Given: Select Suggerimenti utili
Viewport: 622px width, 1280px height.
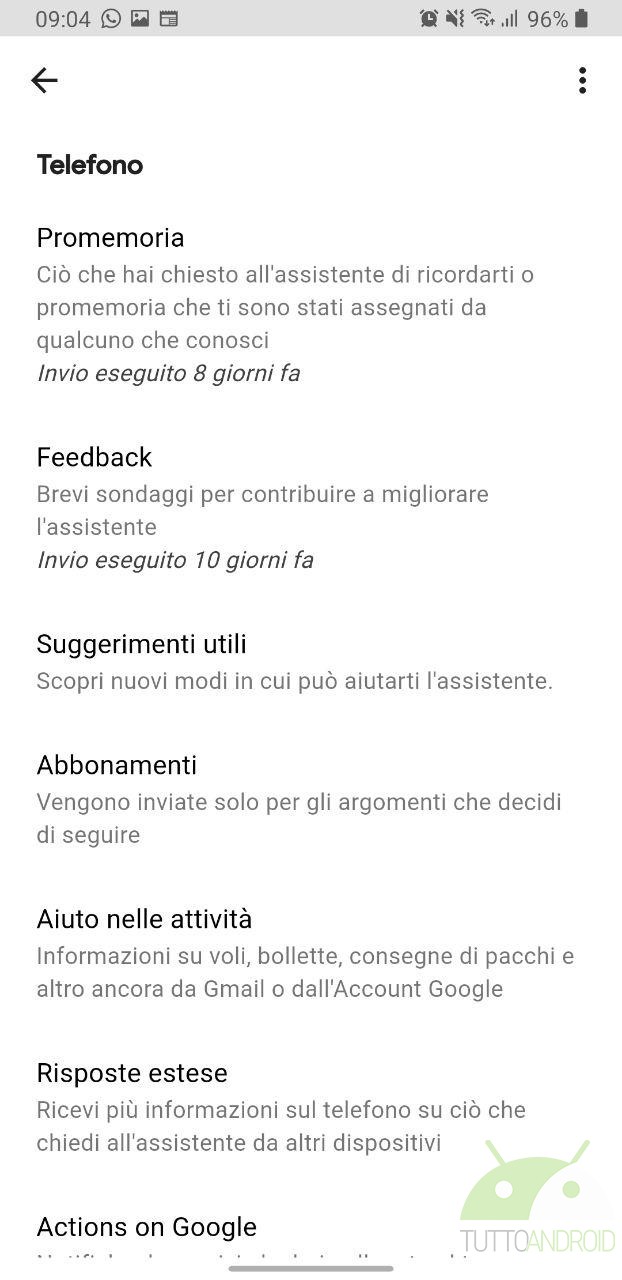Looking at the screenshot, I should coord(311,662).
